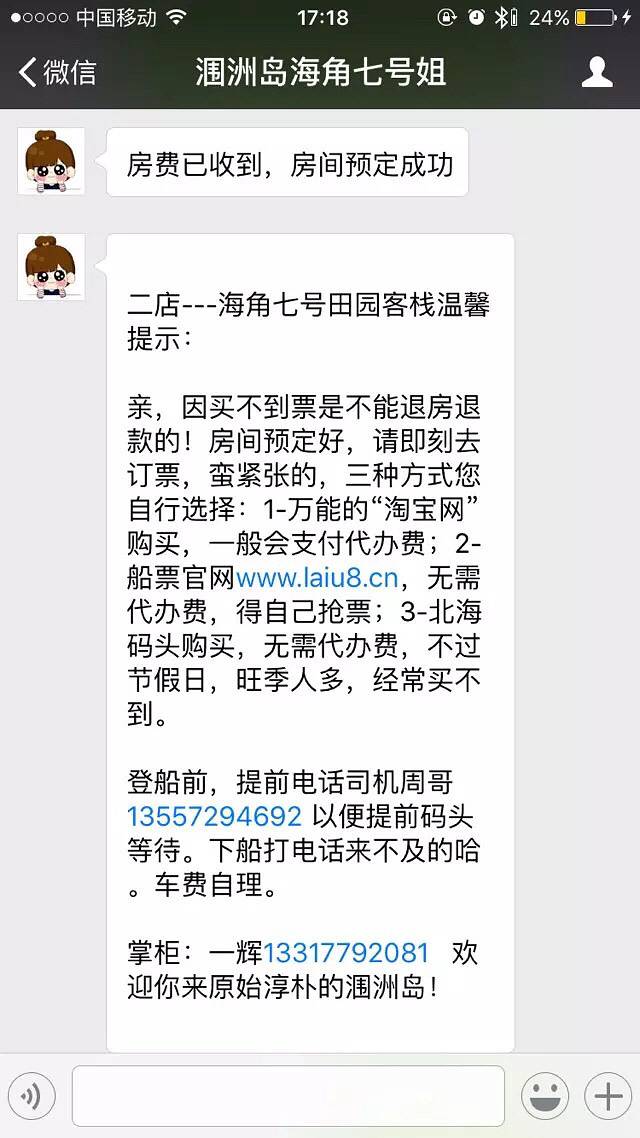Screen dimensions: 640x1138
Task: Focus the message text field
Action: point(288,1097)
